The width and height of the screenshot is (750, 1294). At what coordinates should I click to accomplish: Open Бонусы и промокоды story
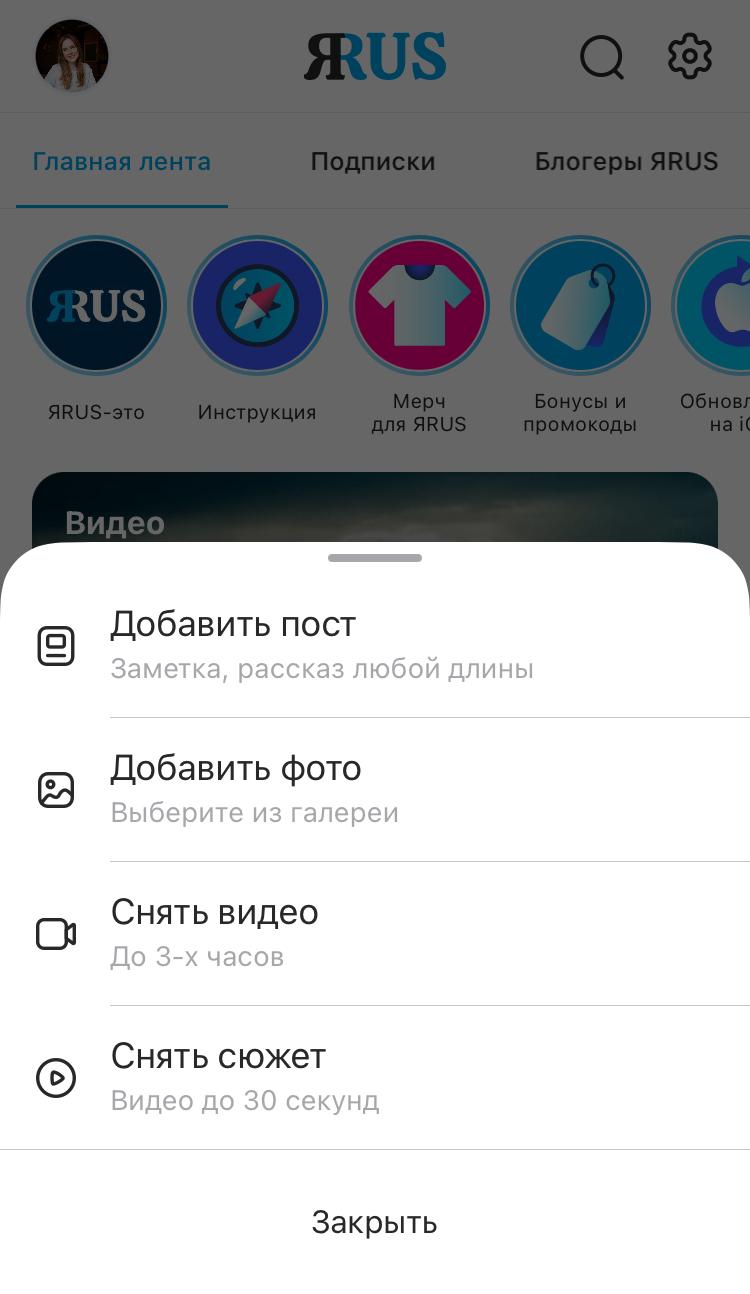click(x=580, y=306)
